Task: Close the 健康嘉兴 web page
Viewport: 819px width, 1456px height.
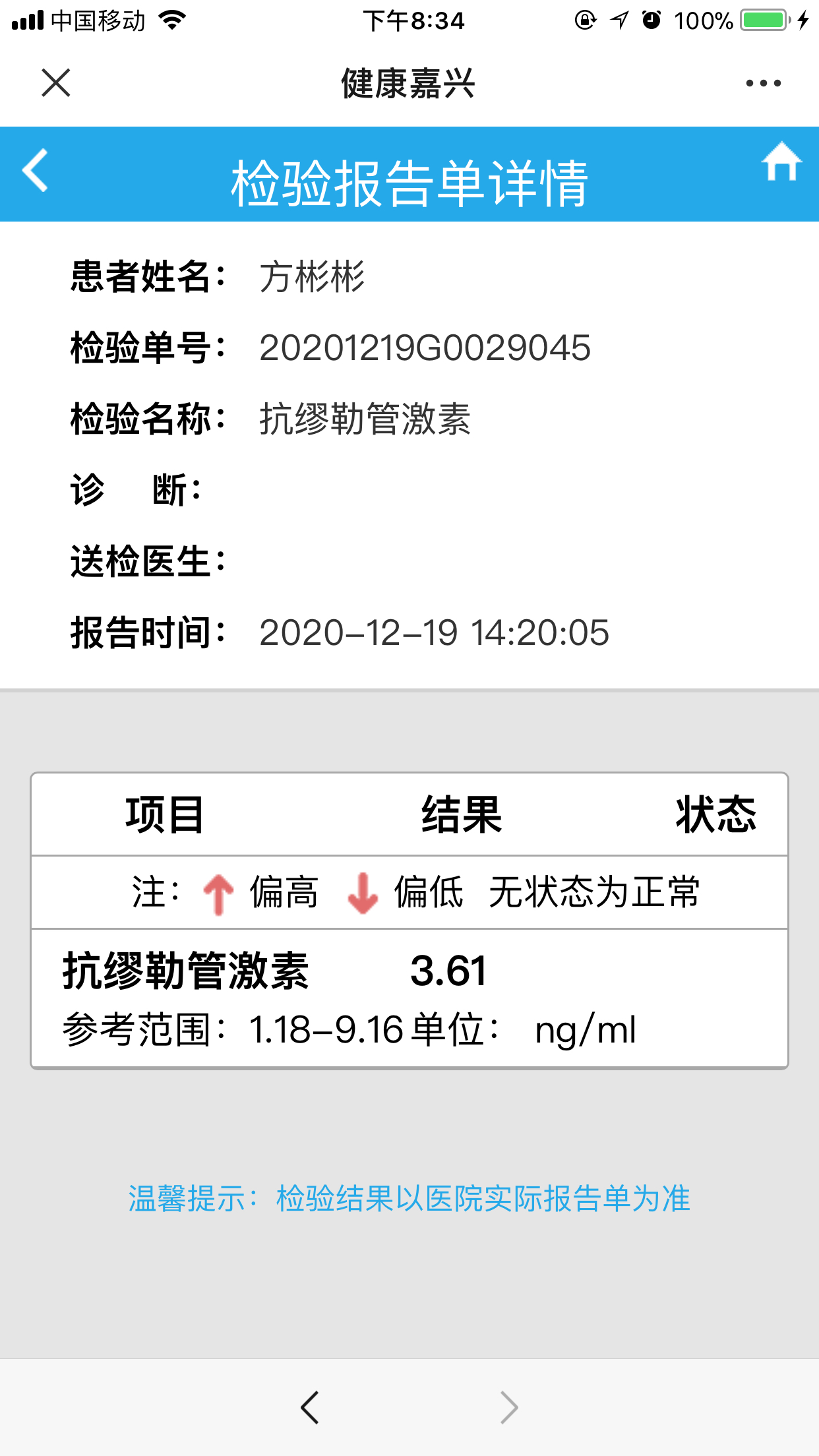Action: 55,83
